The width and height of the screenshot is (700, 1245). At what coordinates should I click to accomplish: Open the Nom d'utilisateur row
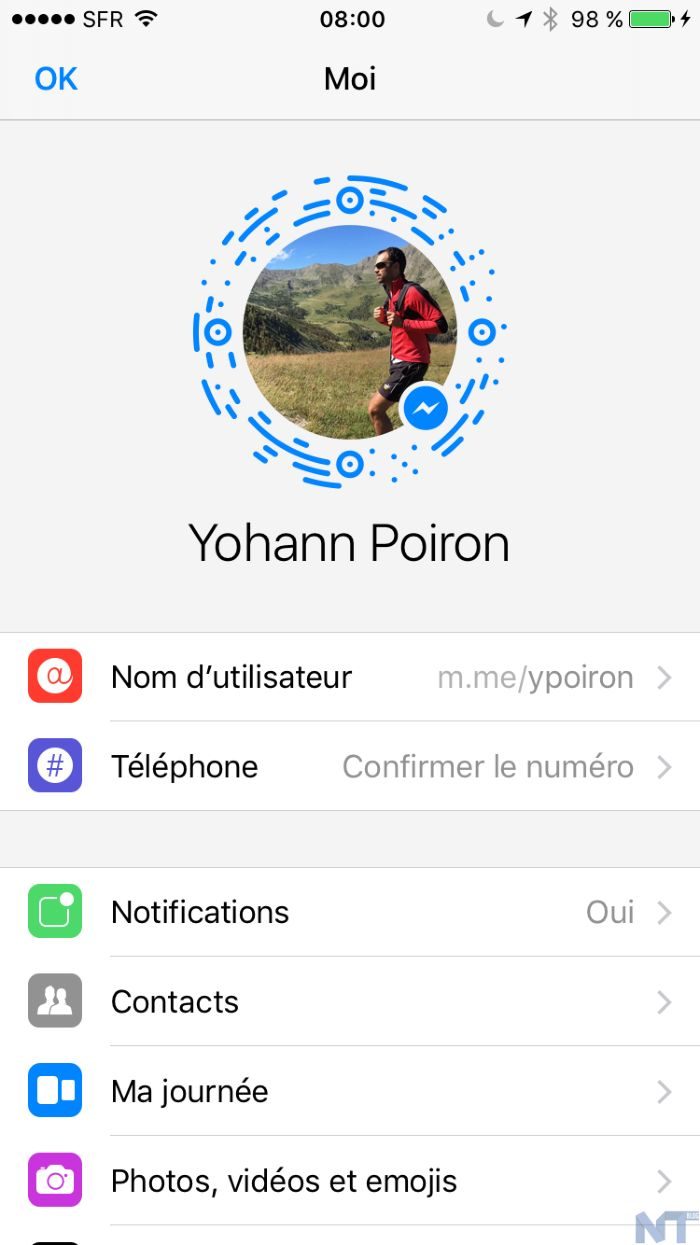[x=350, y=677]
